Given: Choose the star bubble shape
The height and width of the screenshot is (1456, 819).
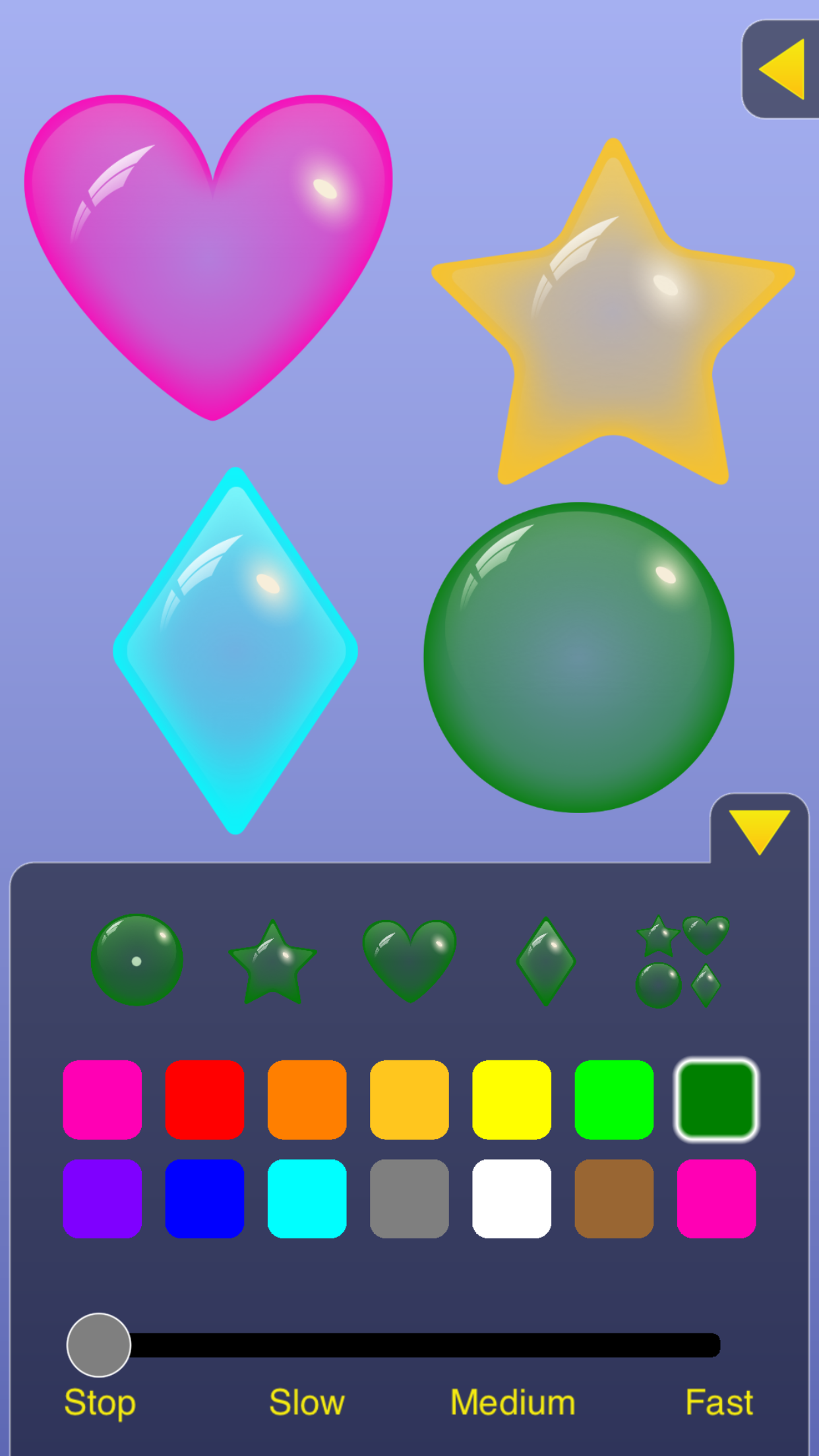Looking at the screenshot, I should (x=272, y=963).
